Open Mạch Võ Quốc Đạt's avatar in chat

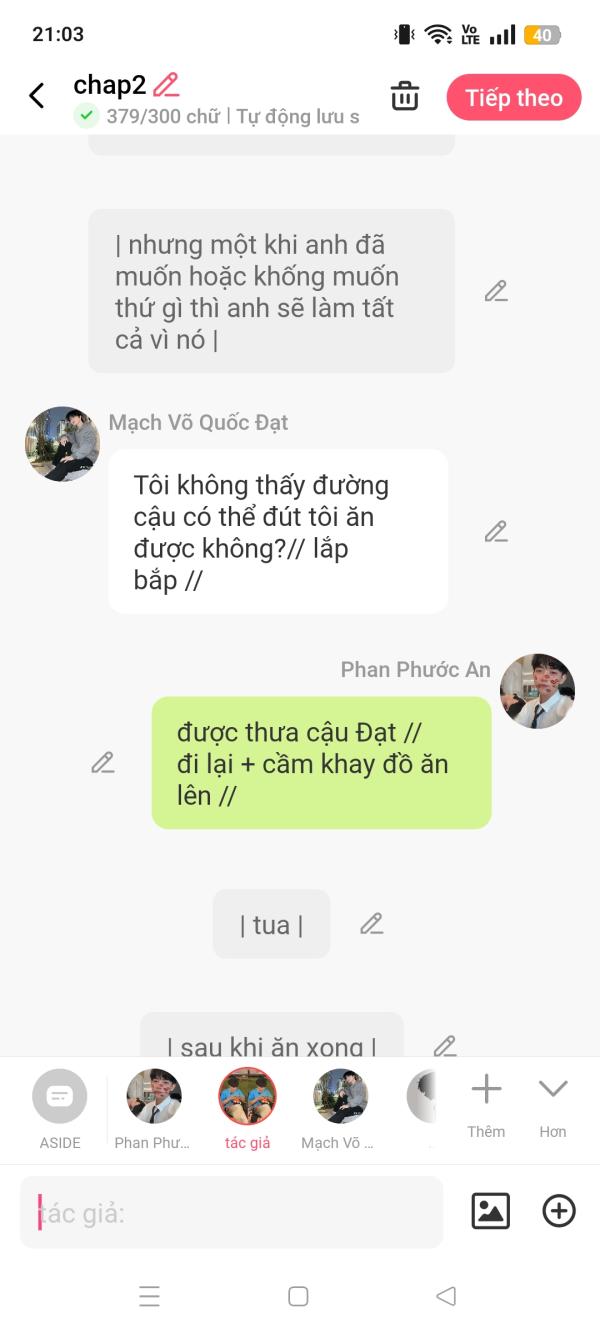click(62, 444)
